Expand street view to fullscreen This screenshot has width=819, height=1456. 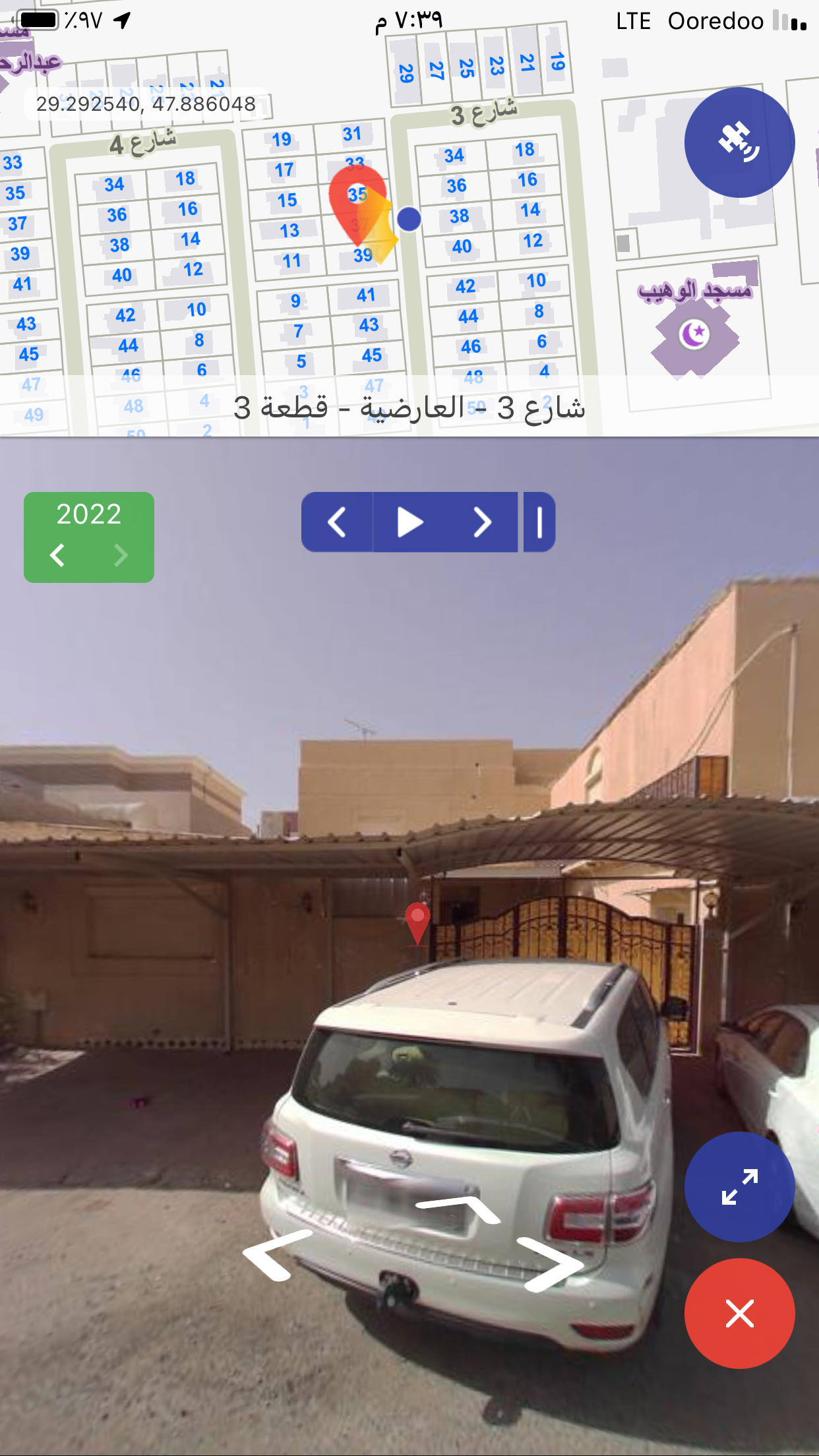tap(739, 1186)
